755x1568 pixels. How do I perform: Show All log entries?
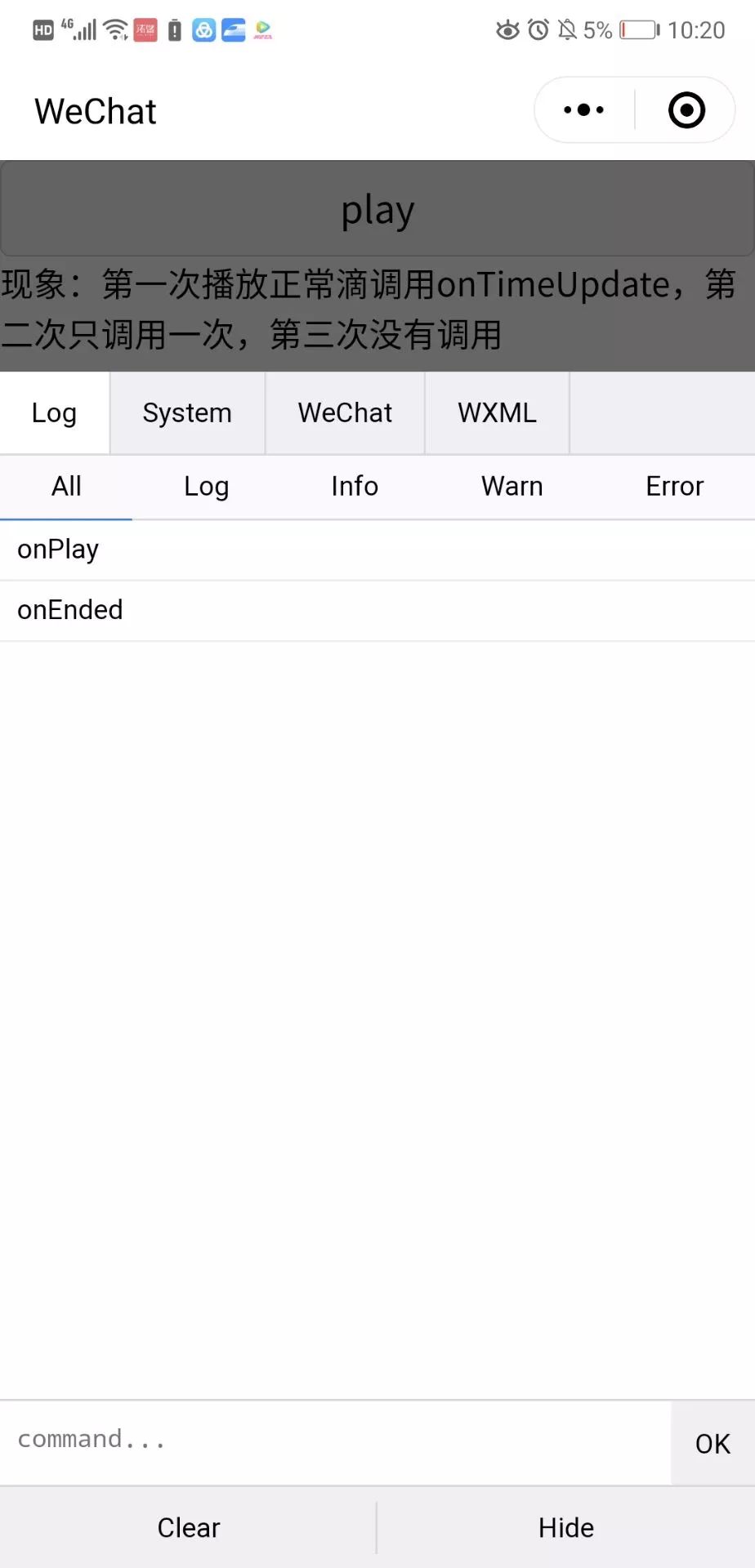(x=66, y=487)
